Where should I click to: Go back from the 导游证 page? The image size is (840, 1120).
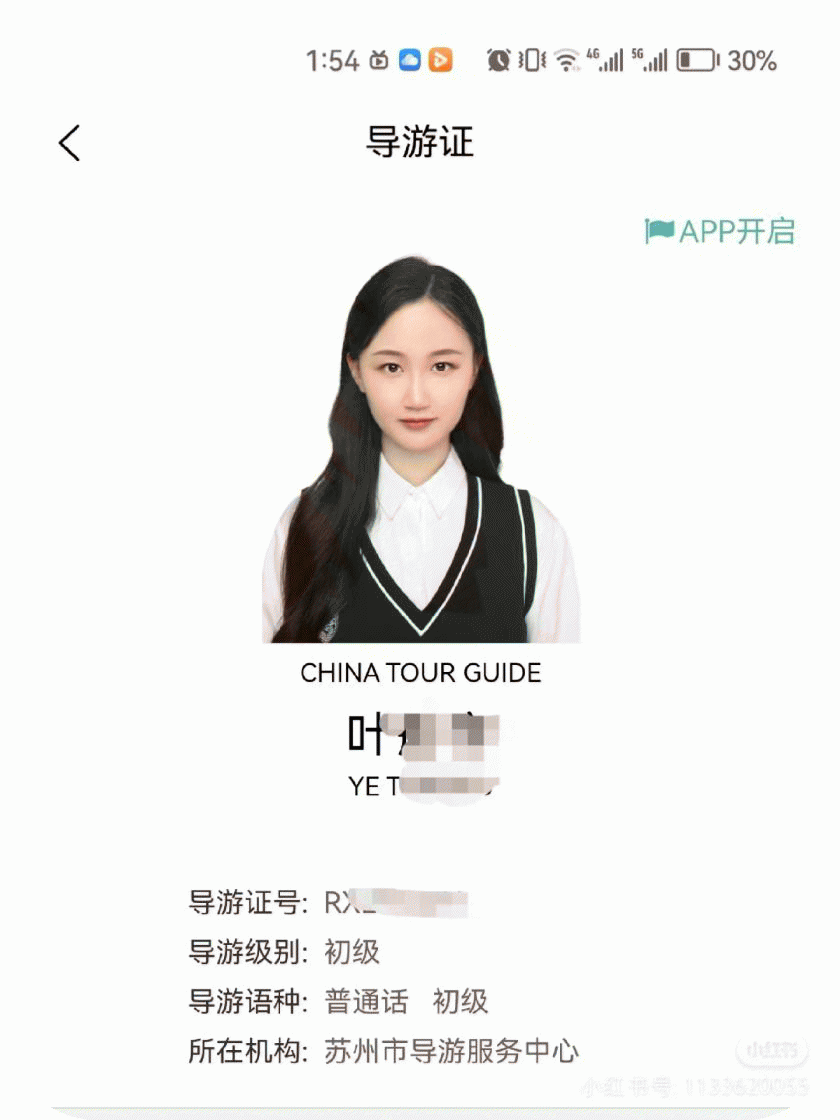(69, 143)
